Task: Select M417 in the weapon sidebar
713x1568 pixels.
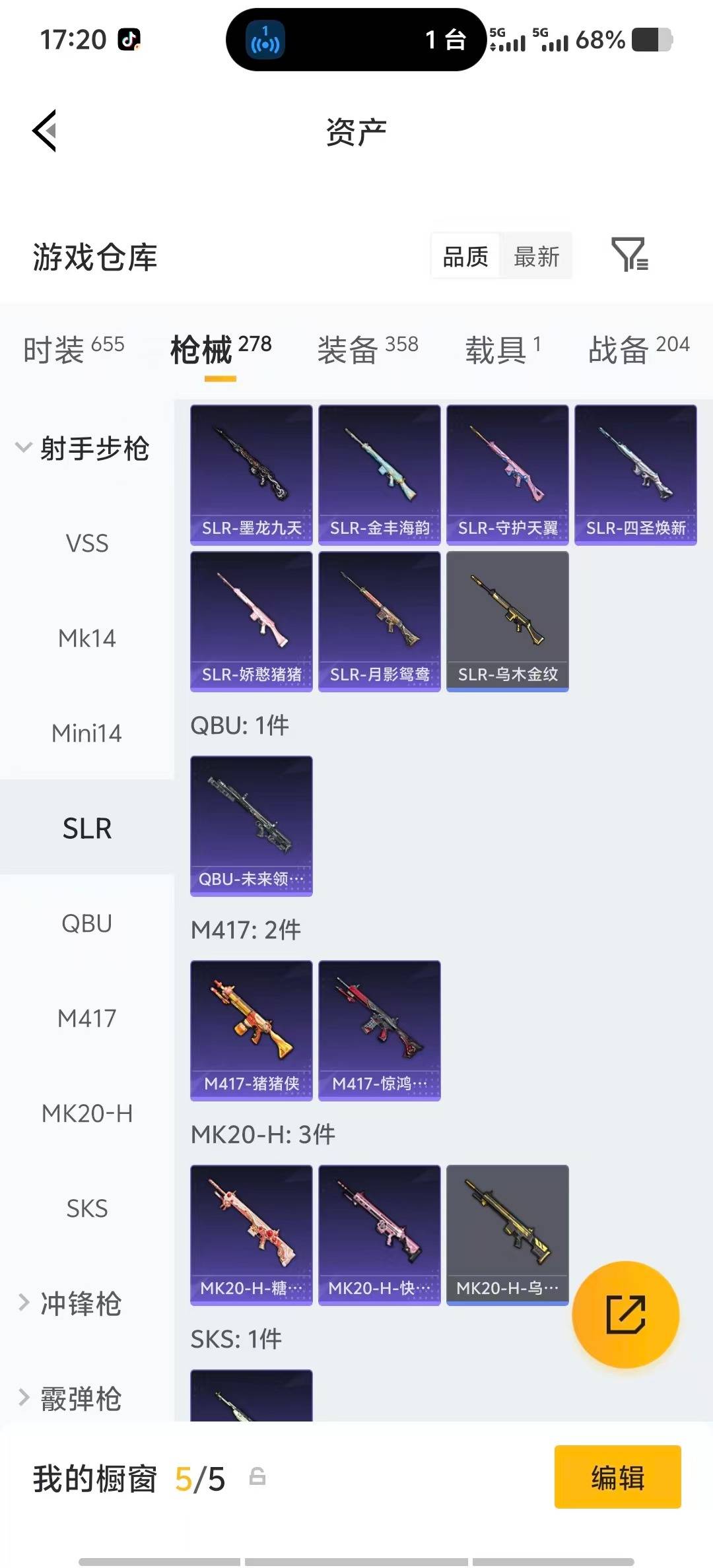Action: pyautogui.click(x=86, y=1018)
